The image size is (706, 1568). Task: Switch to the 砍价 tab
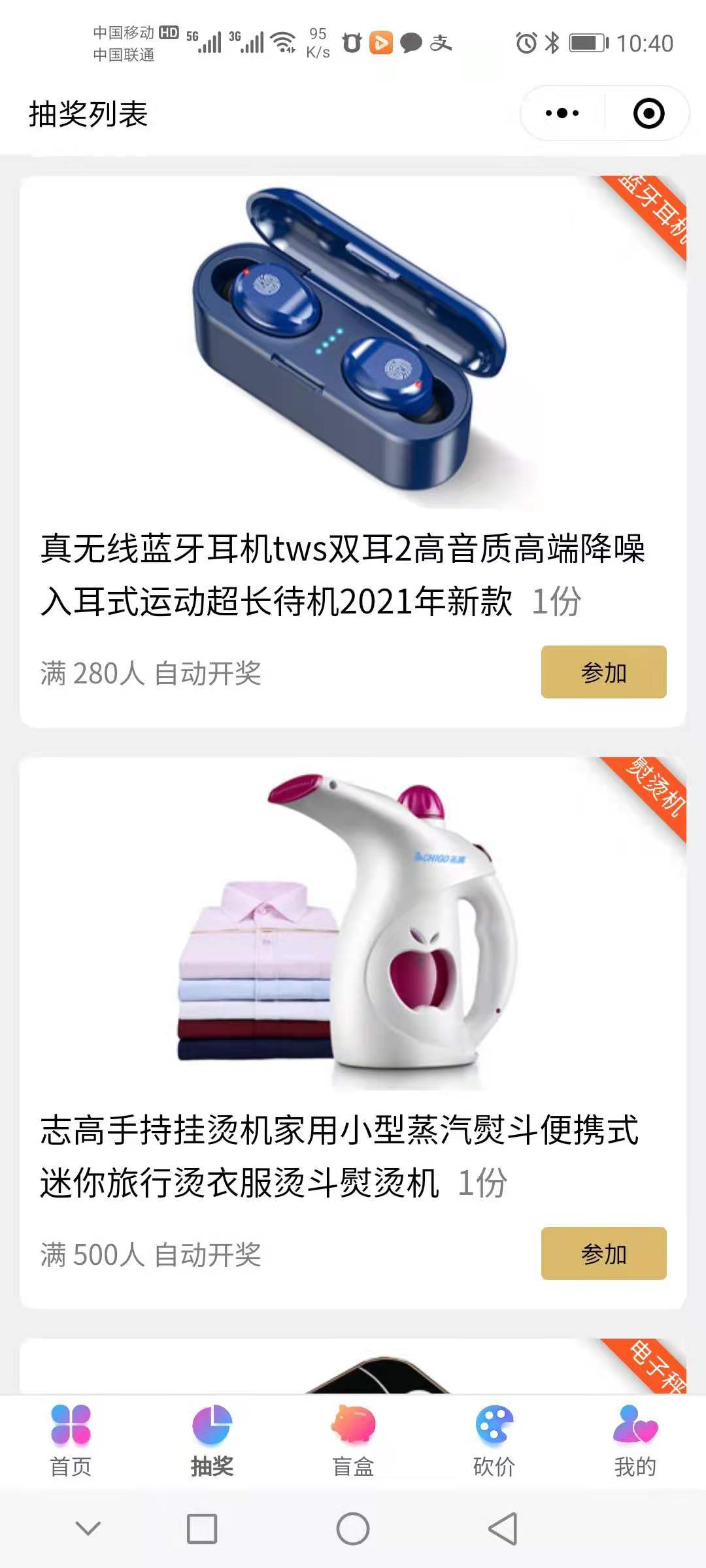494,1442
